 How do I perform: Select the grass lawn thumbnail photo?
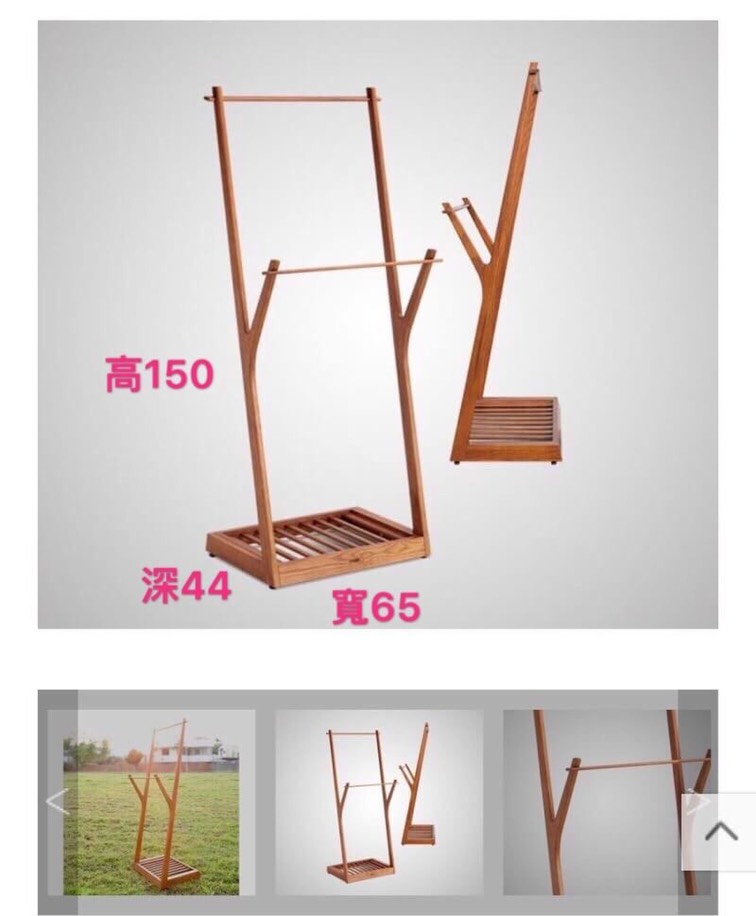click(x=160, y=802)
